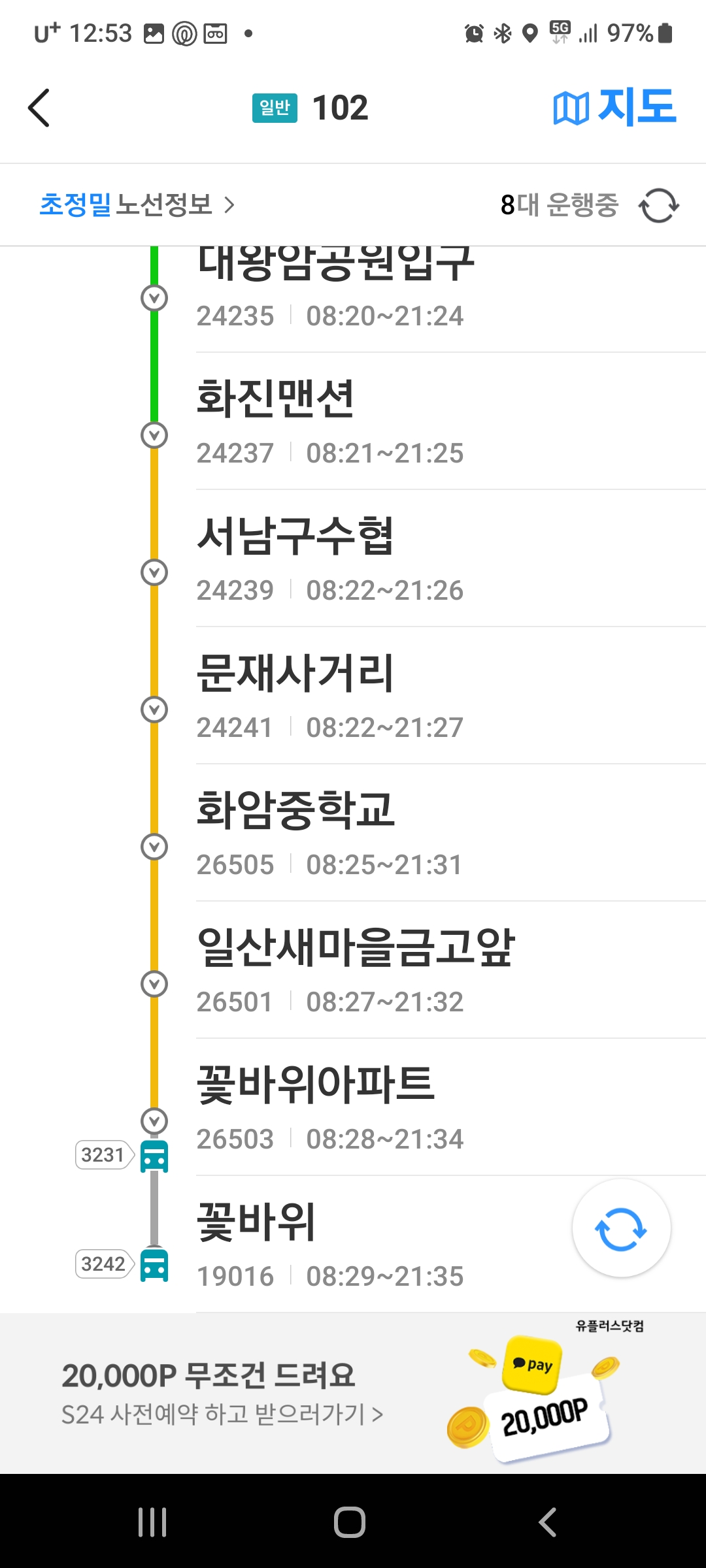
Task: Tap bus 3242 on the route line
Action: (154, 1264)
